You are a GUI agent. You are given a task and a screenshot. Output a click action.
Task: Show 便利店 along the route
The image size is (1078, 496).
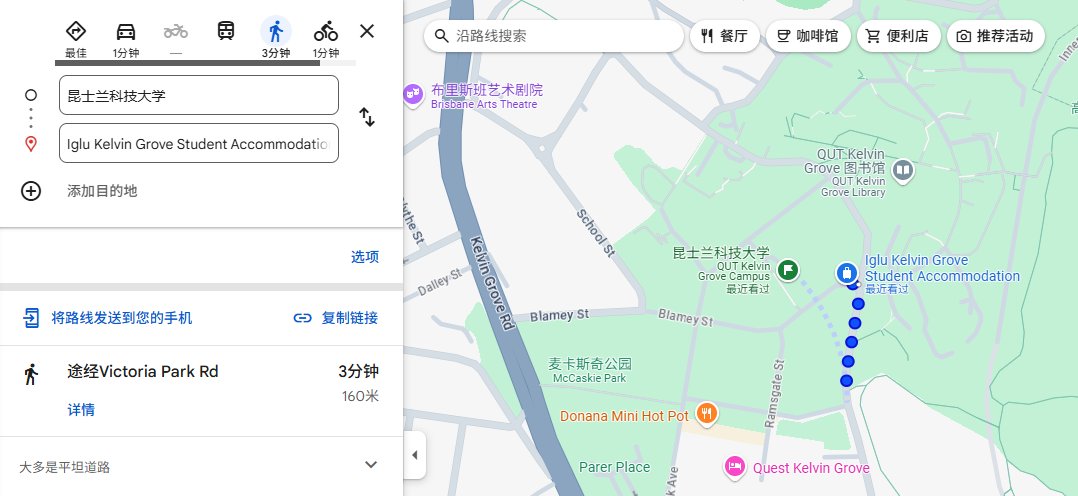[x=897, y=36]
